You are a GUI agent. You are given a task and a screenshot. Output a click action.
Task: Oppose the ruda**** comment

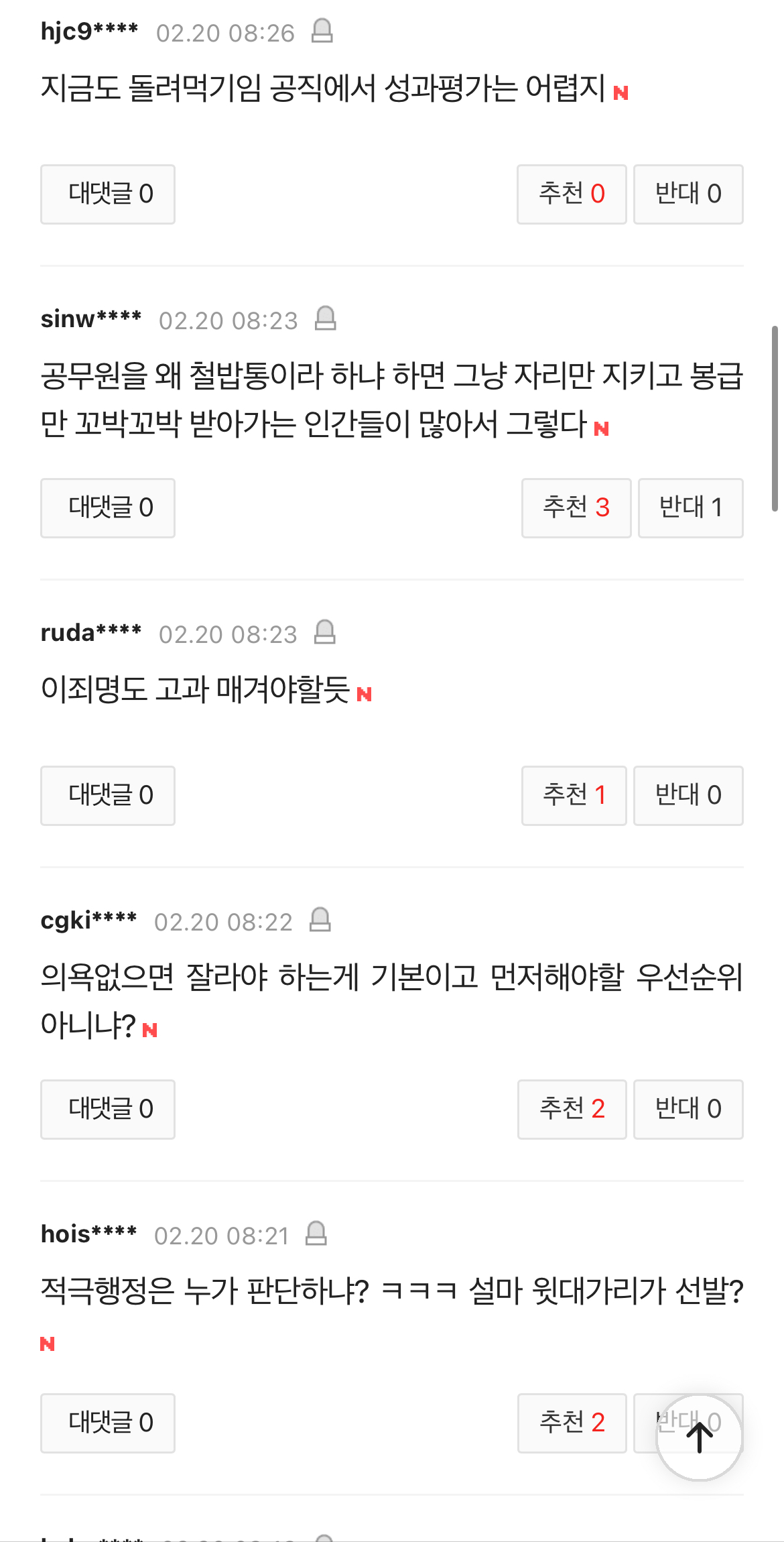(x=688, y=795)
